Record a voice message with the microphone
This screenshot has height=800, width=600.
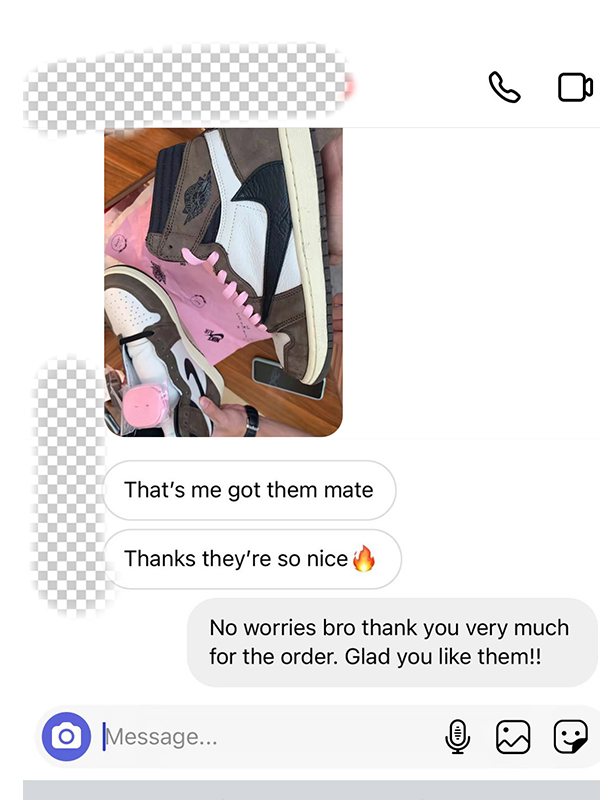pos(457,738)
